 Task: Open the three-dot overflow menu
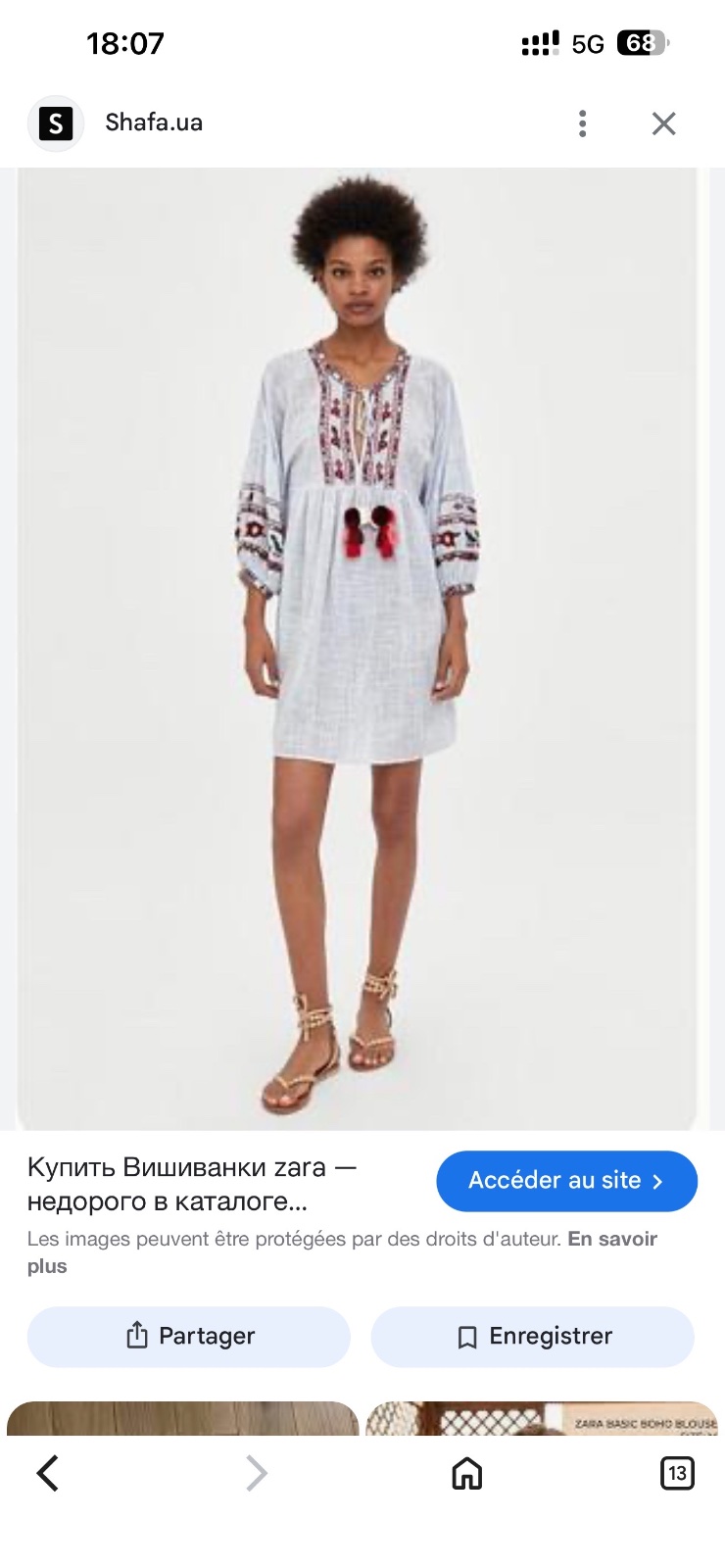pos(583,123)
